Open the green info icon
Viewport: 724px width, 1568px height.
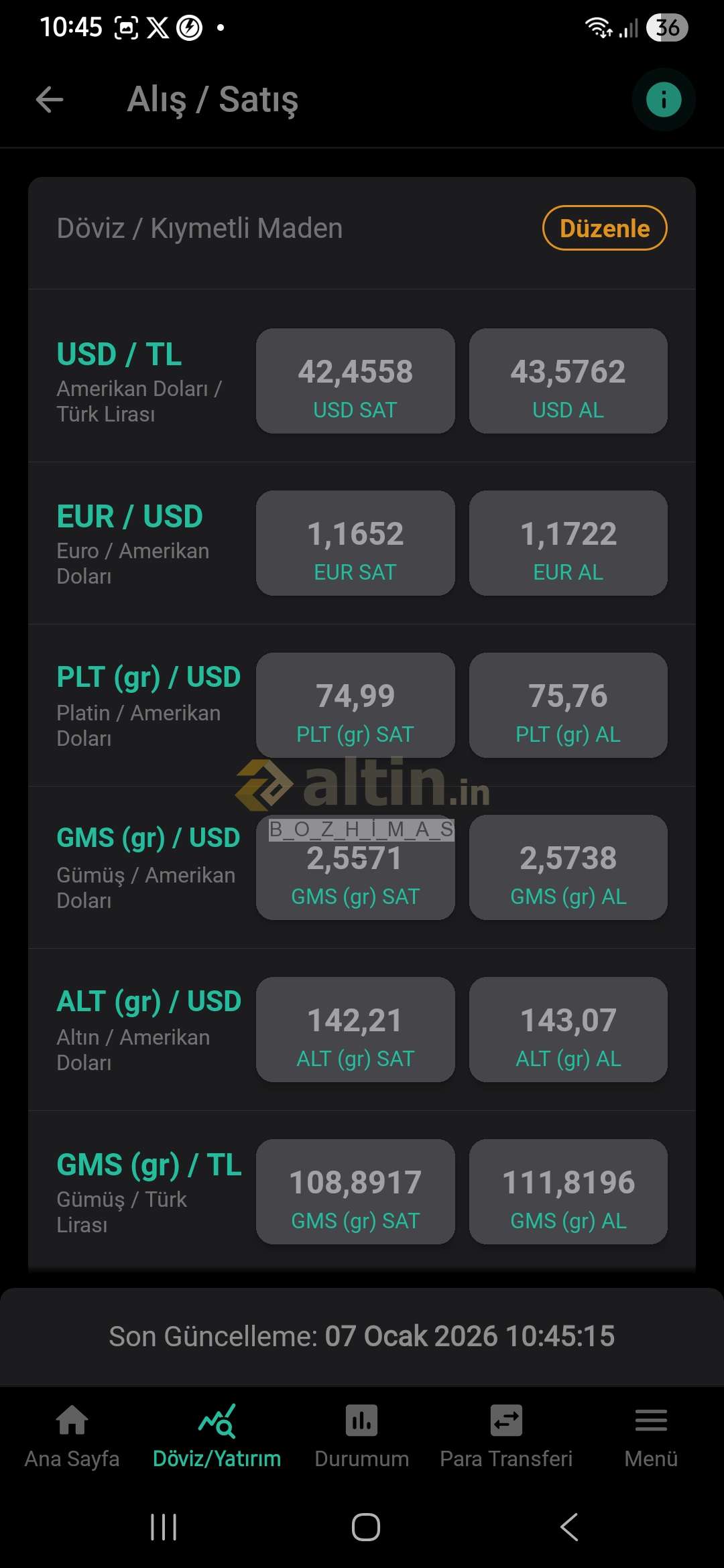[664, 100]
